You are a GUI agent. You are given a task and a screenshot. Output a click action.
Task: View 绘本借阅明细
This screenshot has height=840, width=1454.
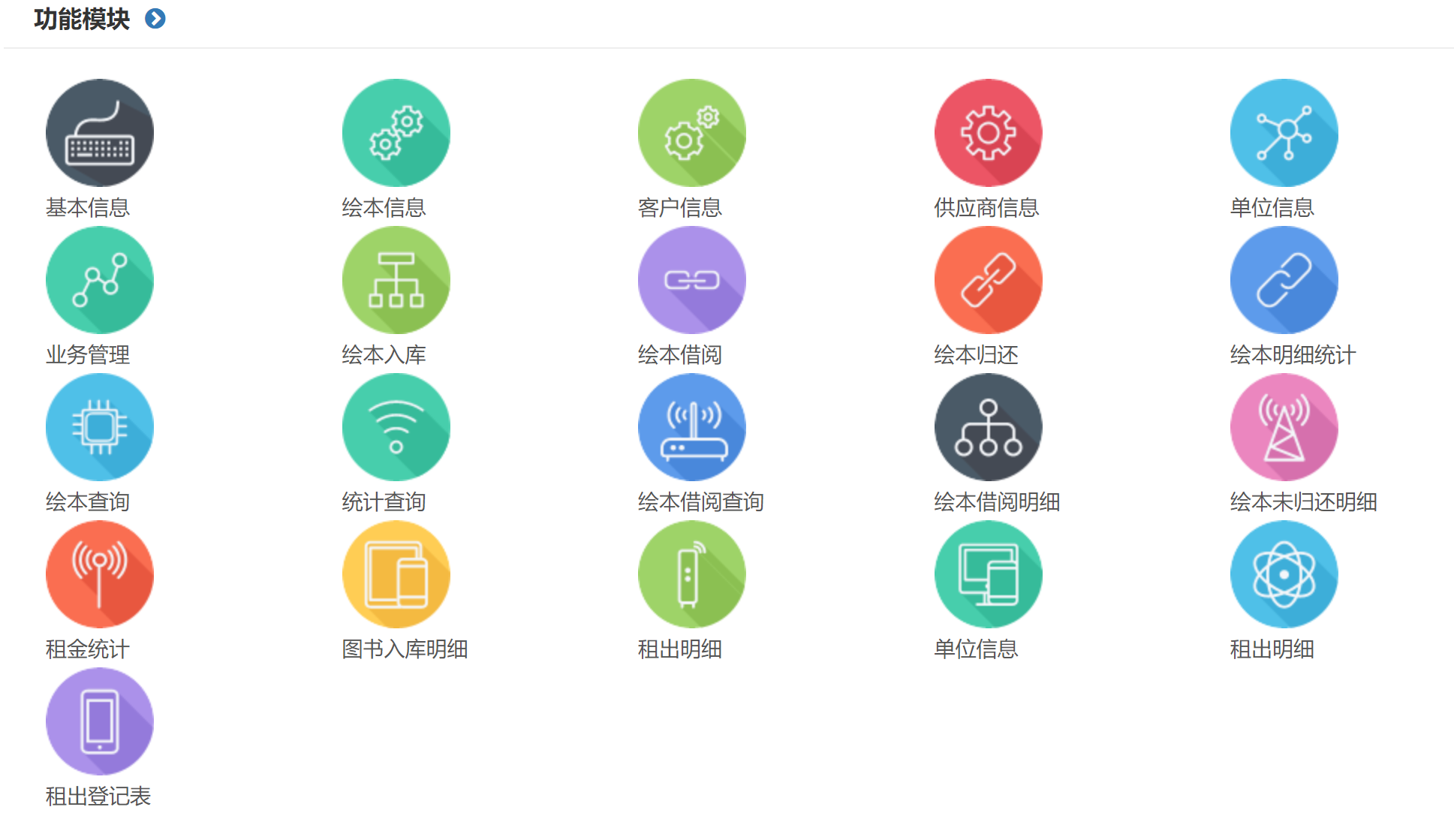[x=988, y=427]
